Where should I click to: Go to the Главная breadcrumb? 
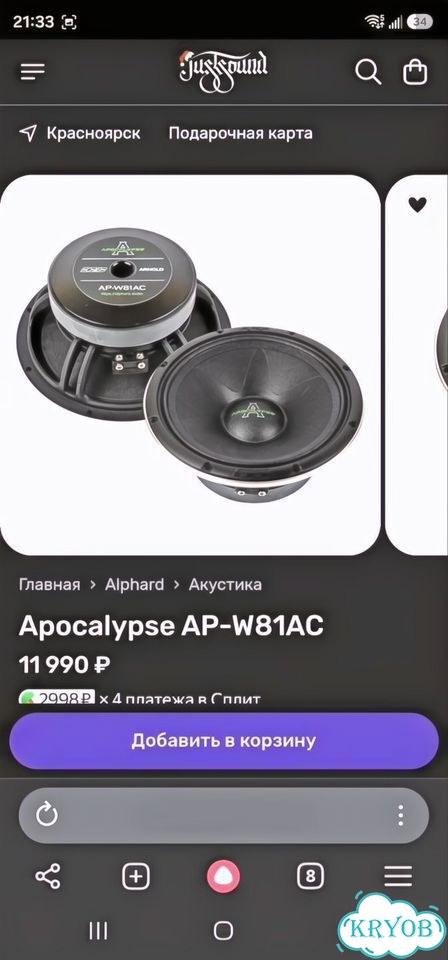point(50,584)
